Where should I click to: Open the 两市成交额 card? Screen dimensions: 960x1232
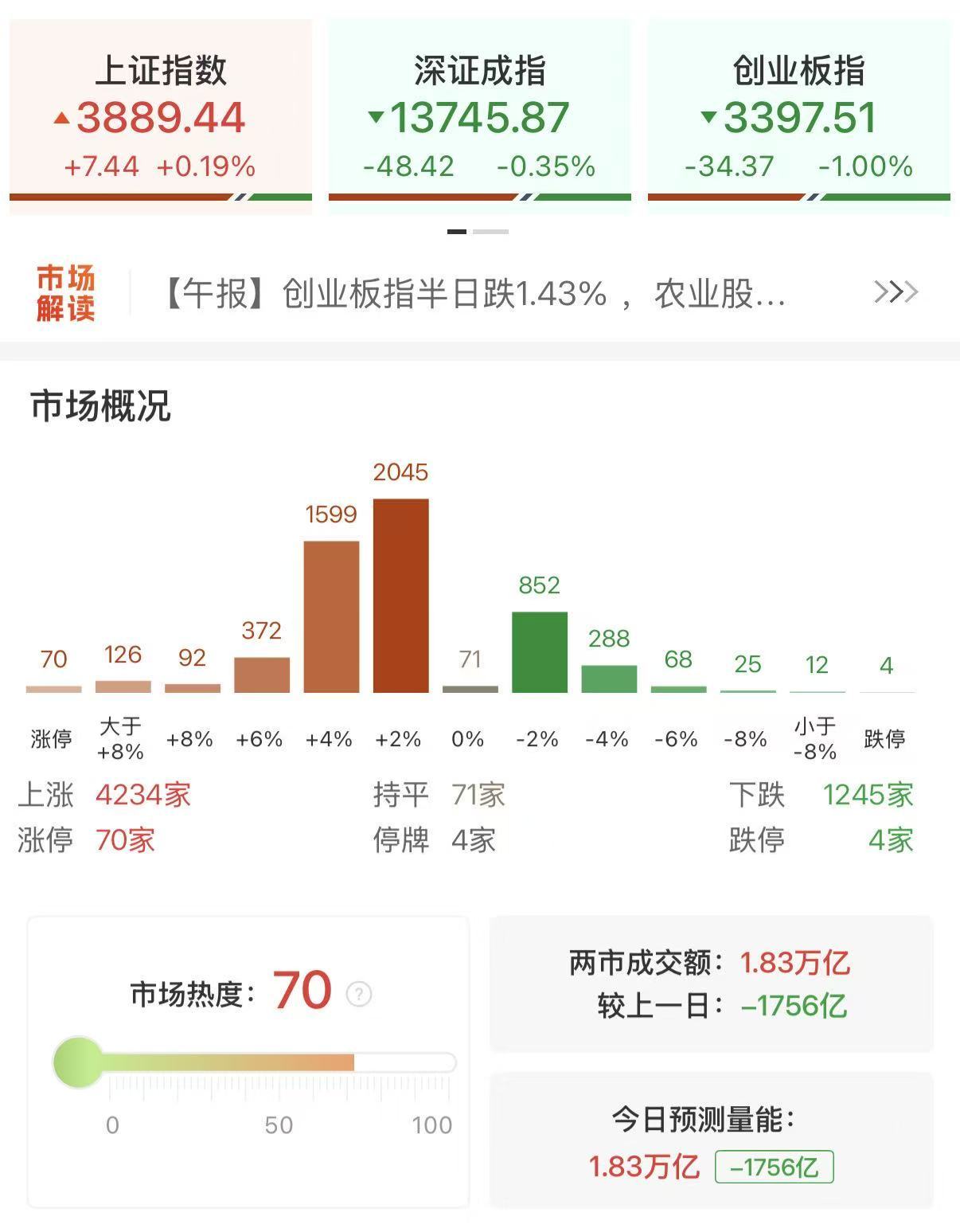coord(711,984)
